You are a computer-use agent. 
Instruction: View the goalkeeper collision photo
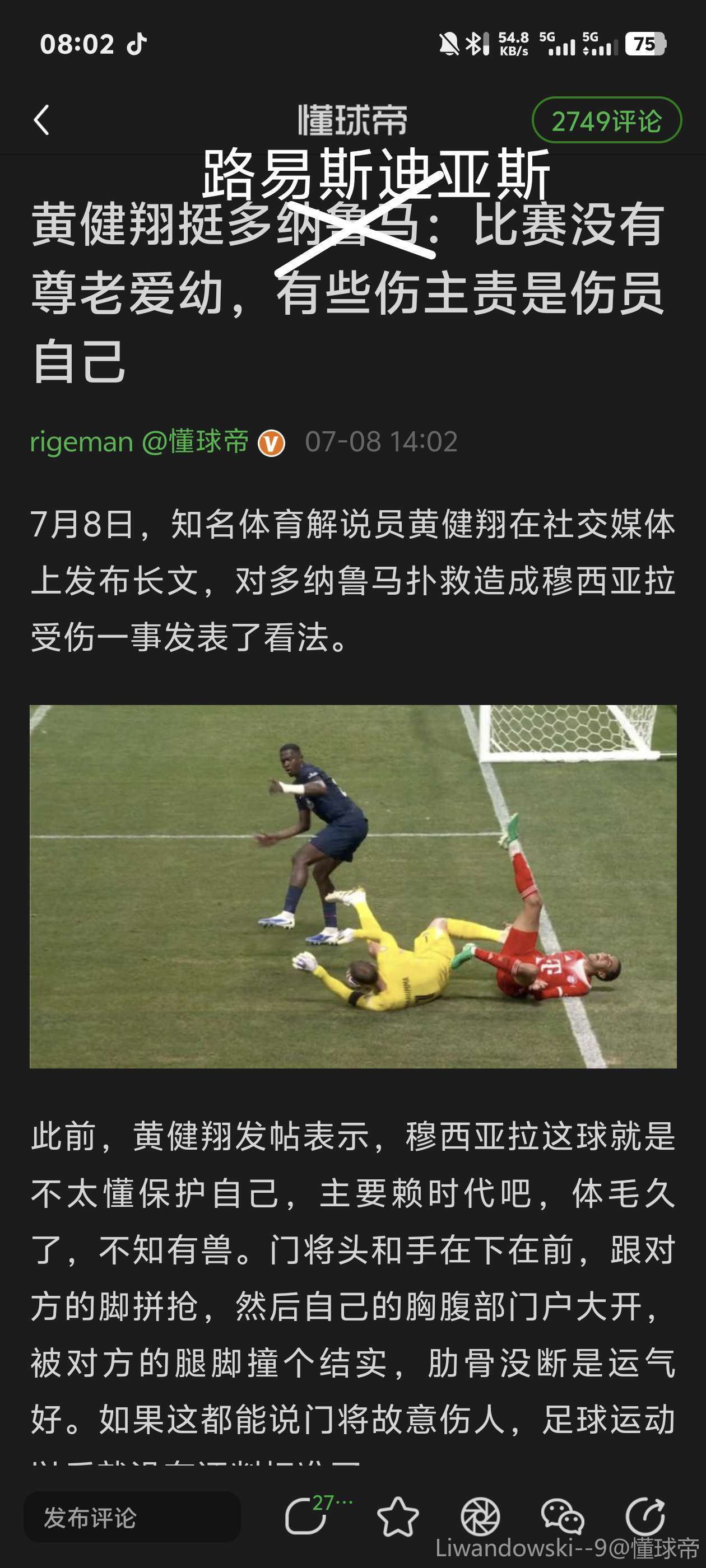coord(352,886)
